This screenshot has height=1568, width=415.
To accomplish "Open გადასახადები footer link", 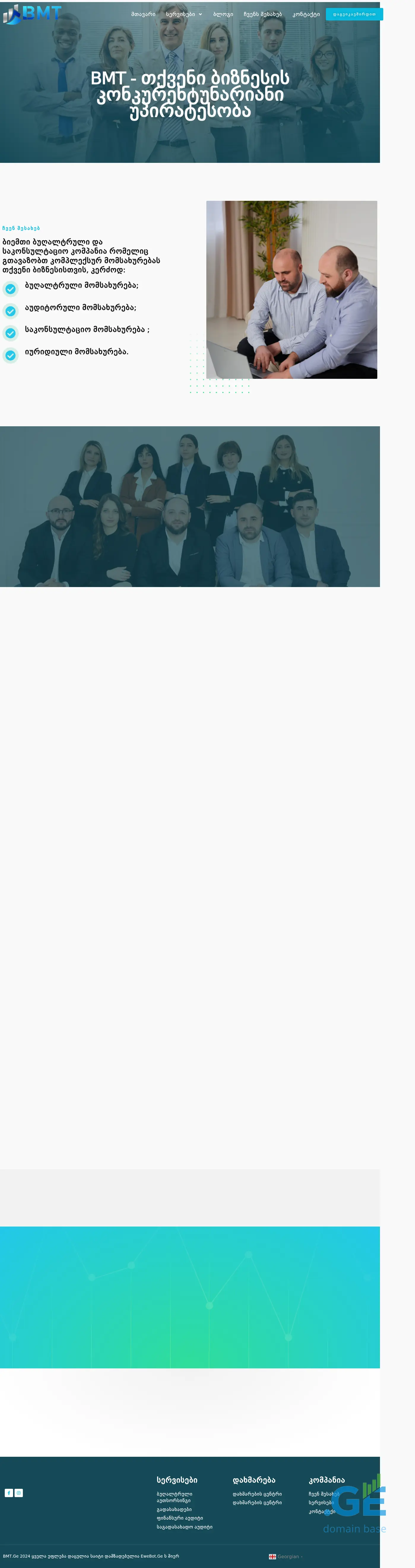I will coord(174,1509).
